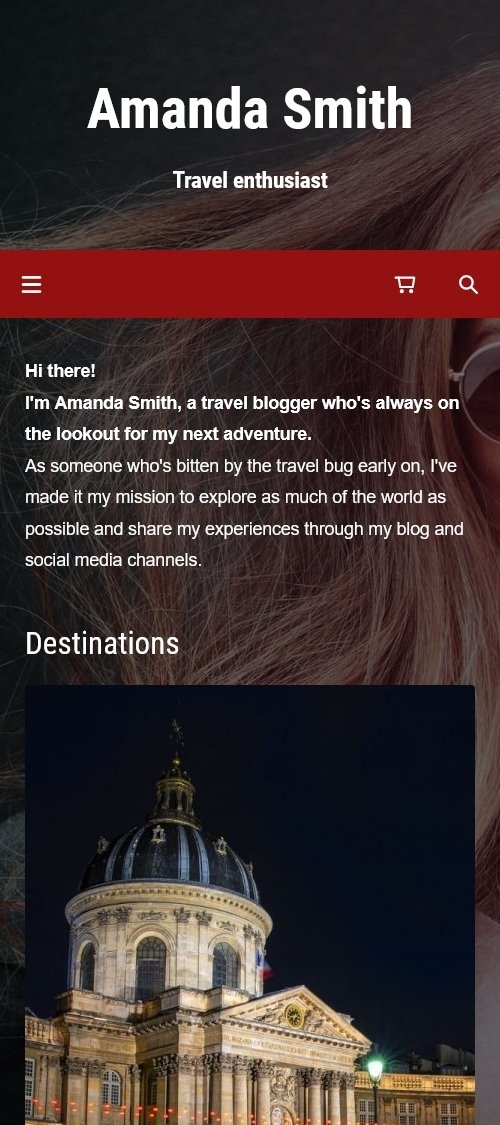Open the hamburger menu
500x1125 pixels.
[32, 285]
